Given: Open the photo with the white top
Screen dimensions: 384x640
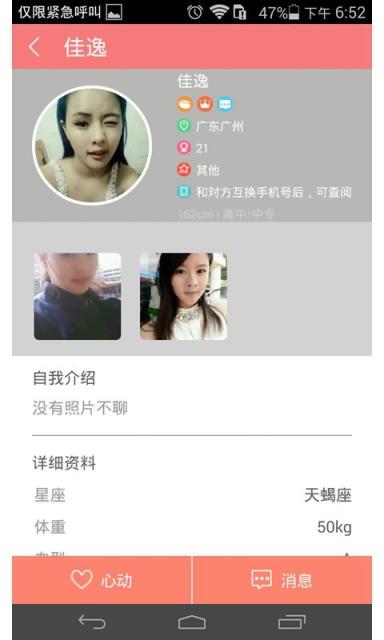Looking at the screenshot, I should (183, 296).
